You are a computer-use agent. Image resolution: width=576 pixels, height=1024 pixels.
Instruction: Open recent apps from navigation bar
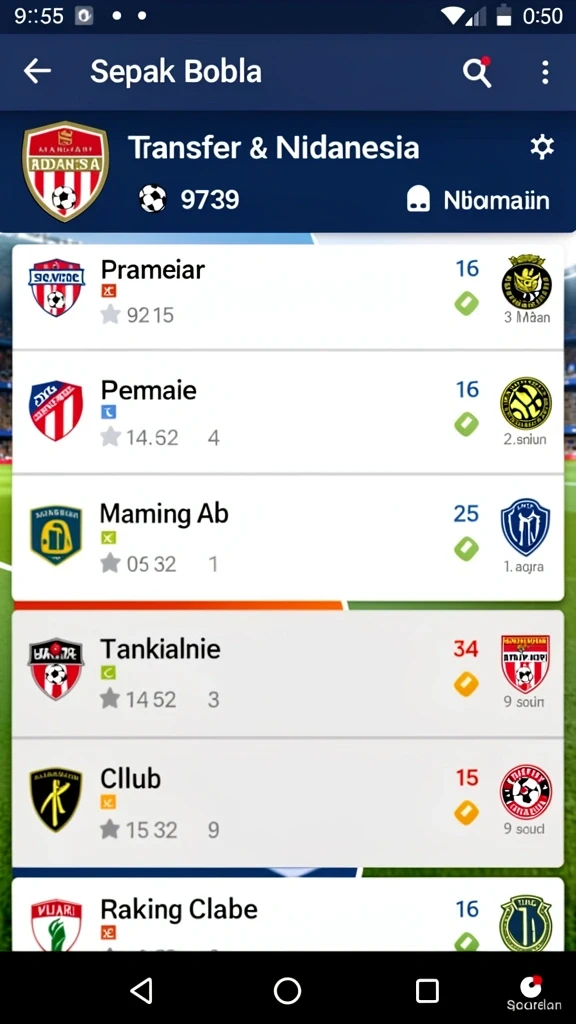[427, 990]
